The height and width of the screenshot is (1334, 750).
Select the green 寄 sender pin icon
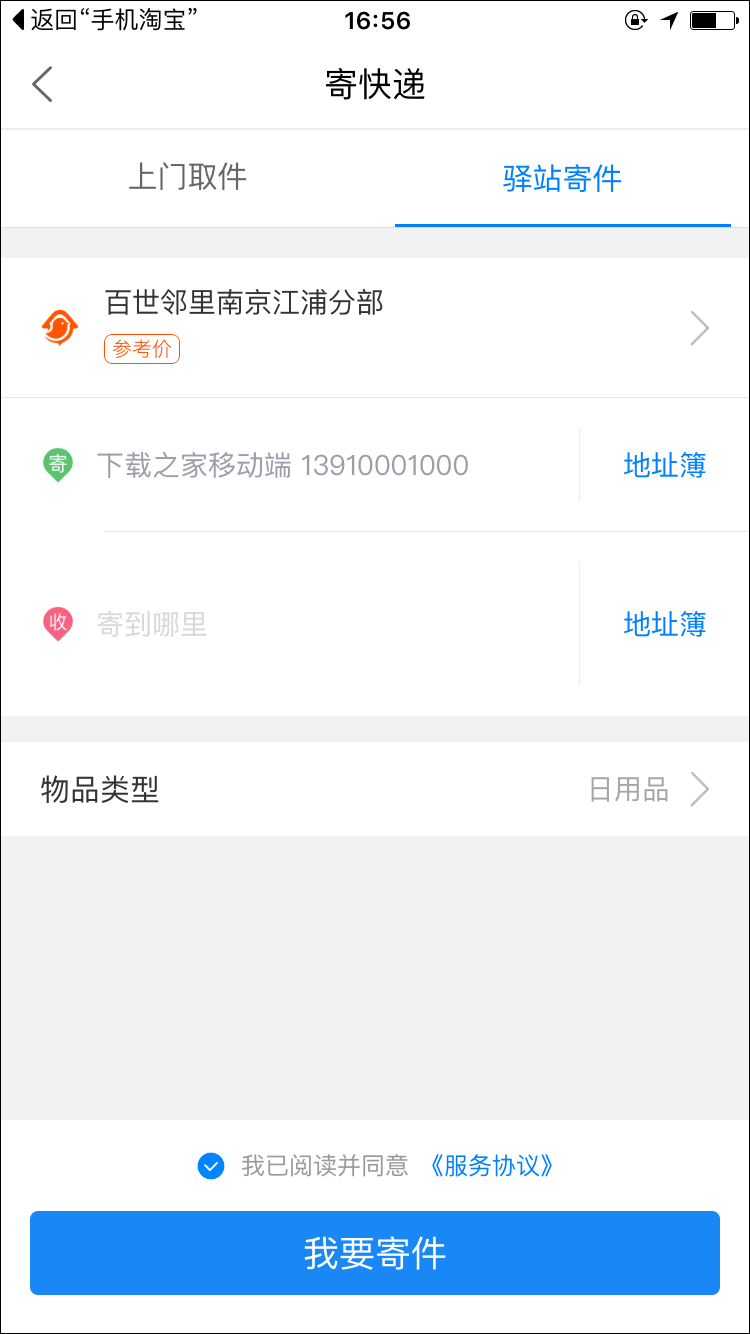pos(57,465)
